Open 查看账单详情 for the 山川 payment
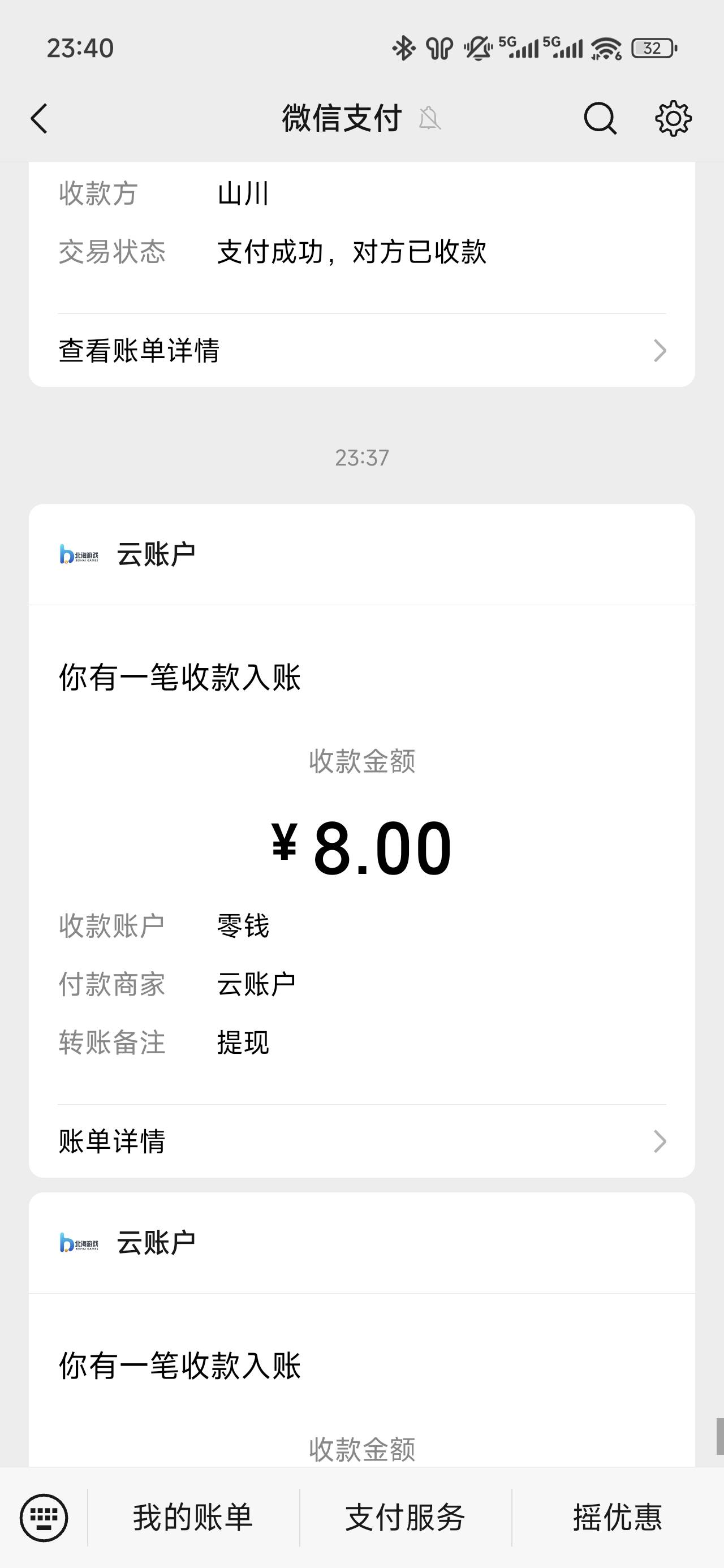Image resolution: width=724 pixels, height=1568 pixels. (x=361, y=351)
